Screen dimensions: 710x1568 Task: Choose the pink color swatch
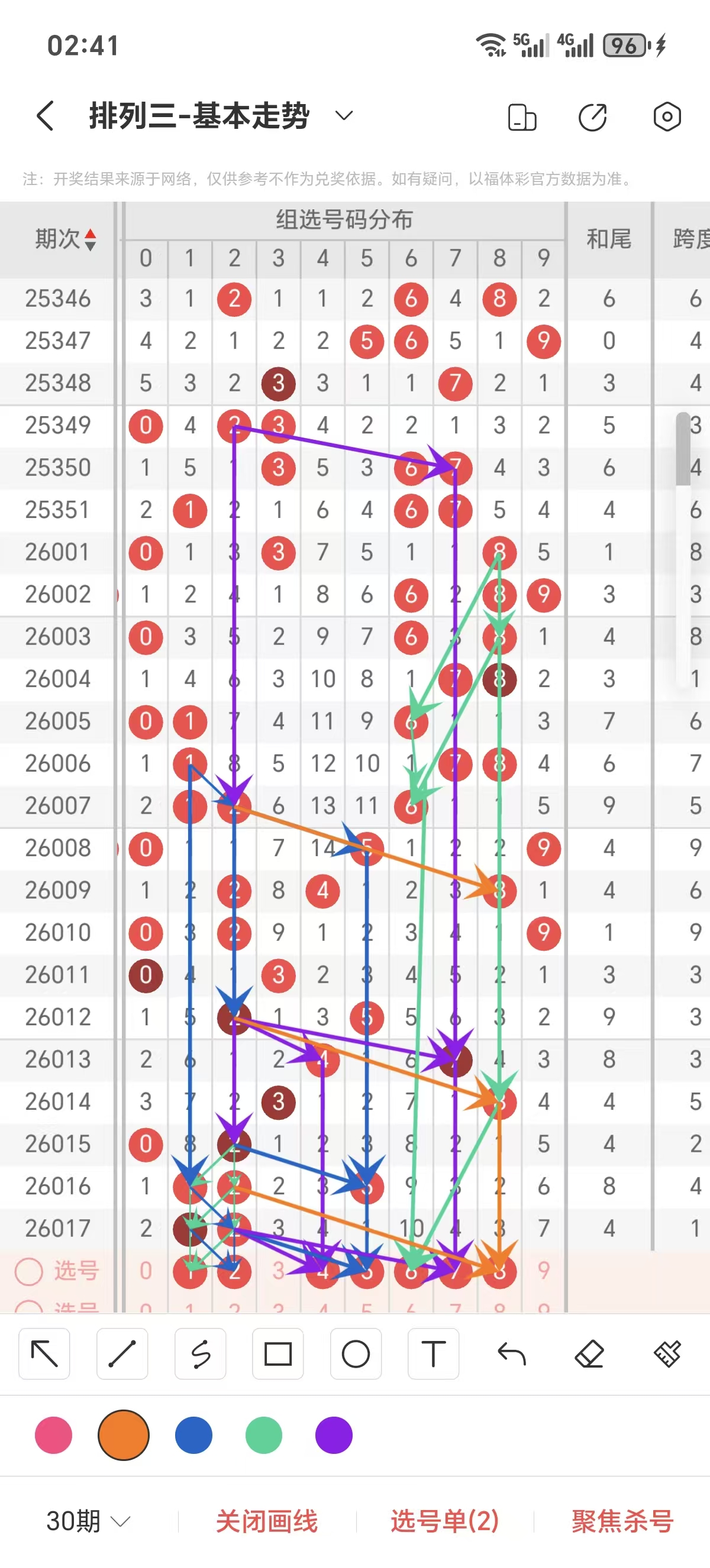click(54, 1435)
